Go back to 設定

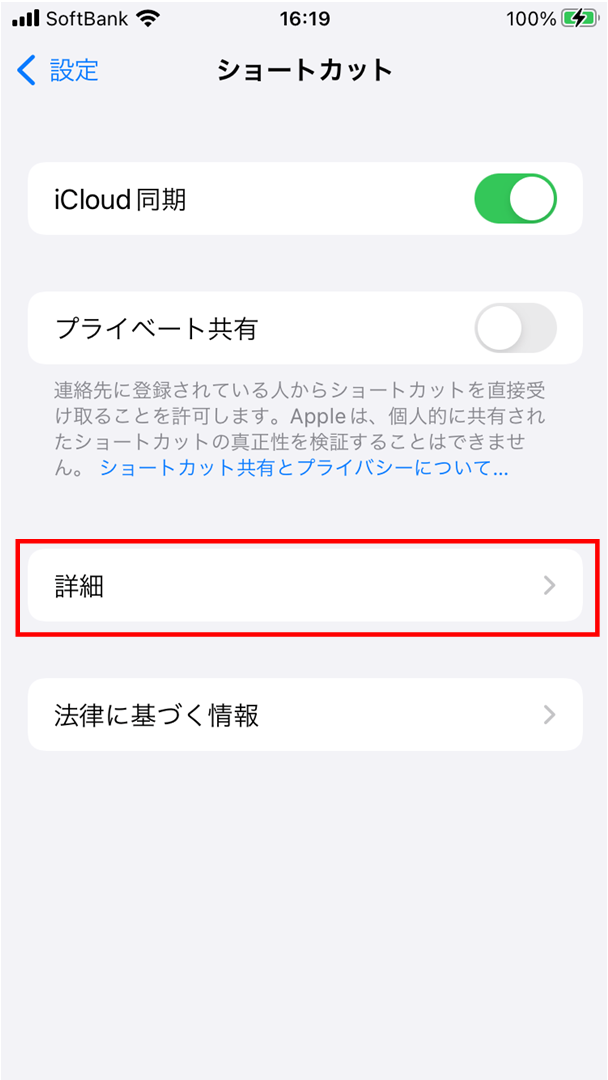coord(58,70)
